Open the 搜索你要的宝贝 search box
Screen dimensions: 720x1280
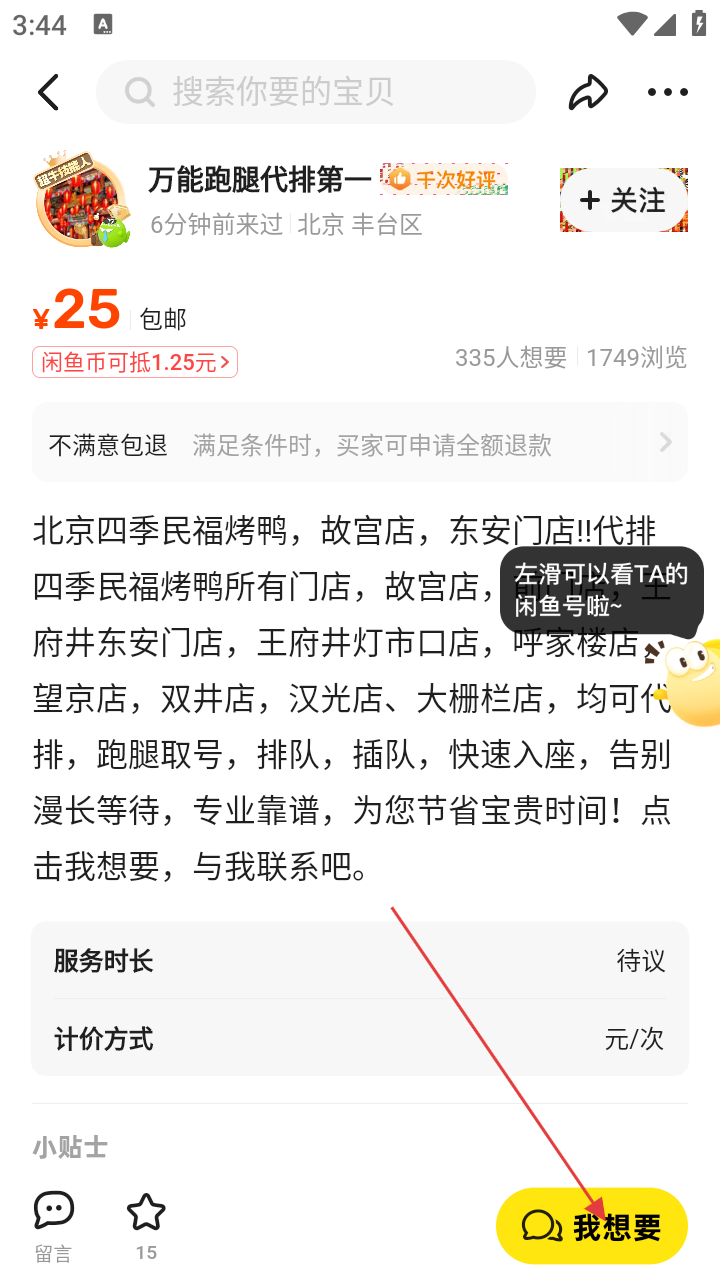click(316, 92)
